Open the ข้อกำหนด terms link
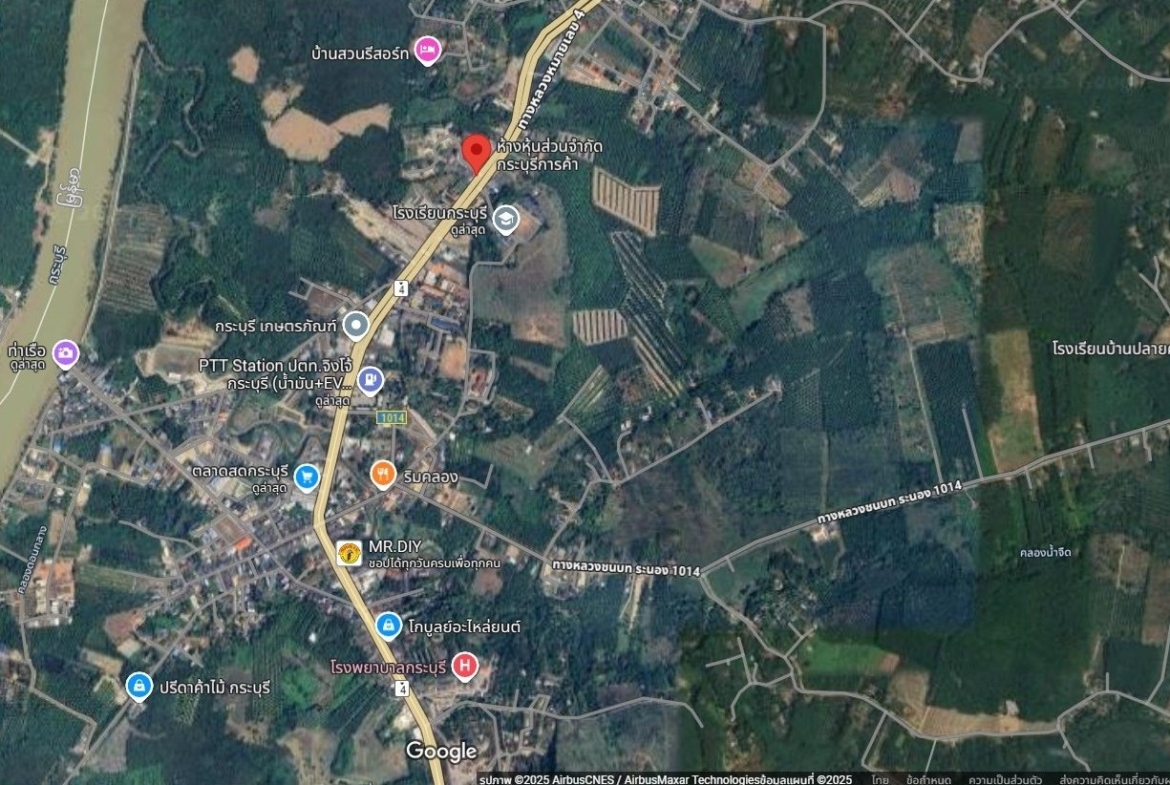The image size is (1170, 785). coord(928,778)
